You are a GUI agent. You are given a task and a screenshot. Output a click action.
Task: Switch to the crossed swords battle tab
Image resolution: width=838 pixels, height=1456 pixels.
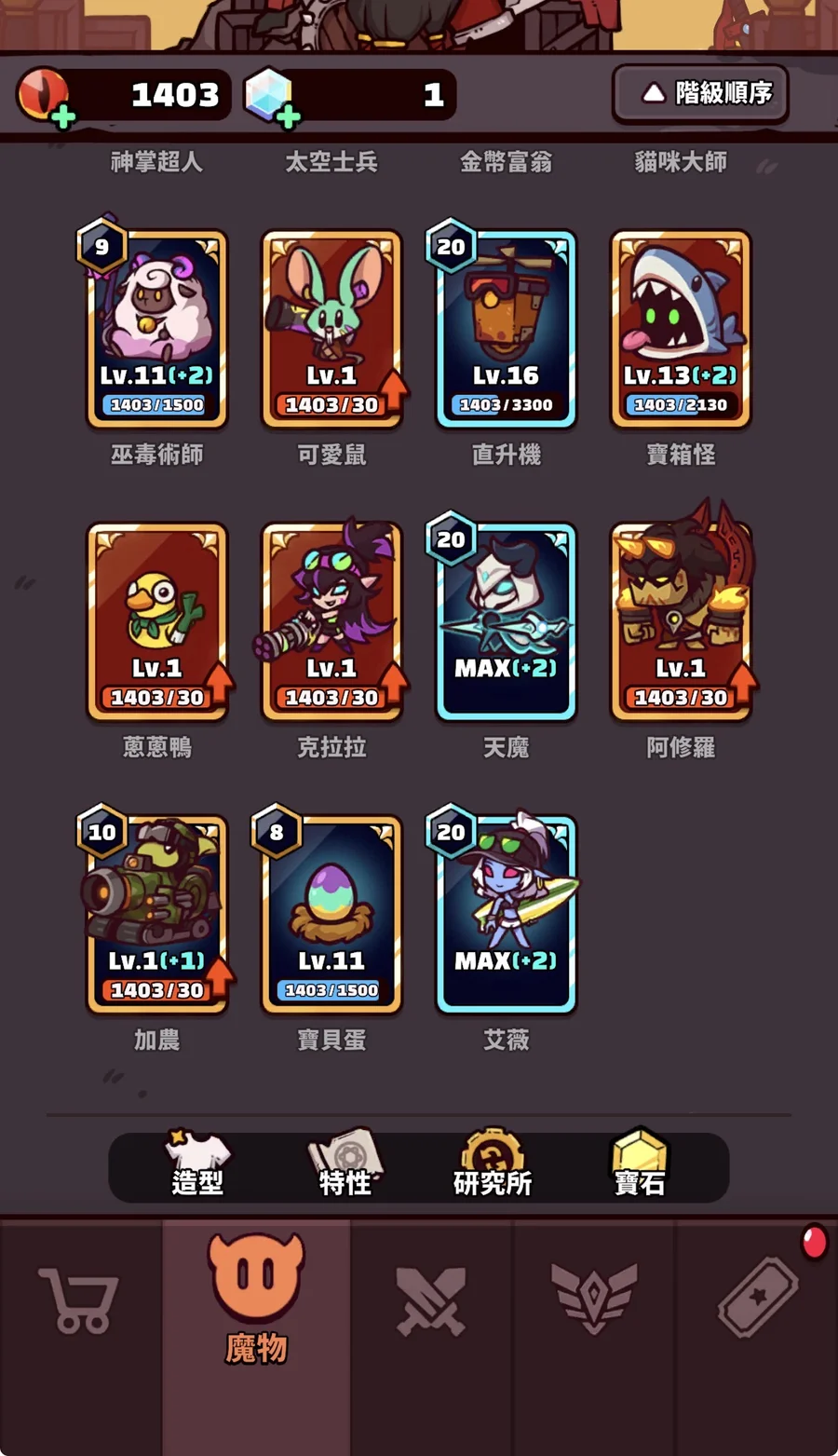(431, 1301)
